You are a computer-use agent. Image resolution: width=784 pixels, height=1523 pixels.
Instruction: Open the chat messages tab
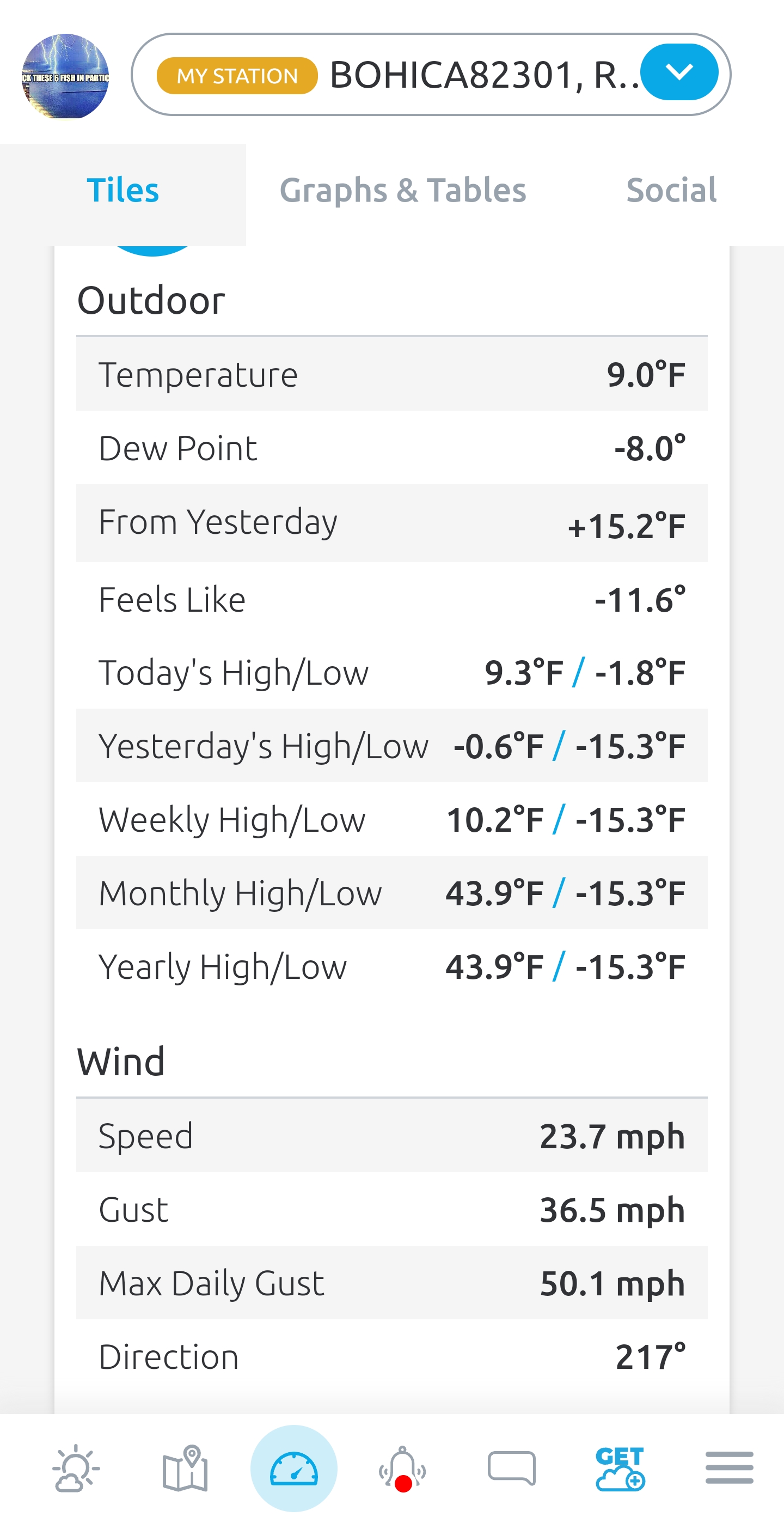coord(511,1469)
